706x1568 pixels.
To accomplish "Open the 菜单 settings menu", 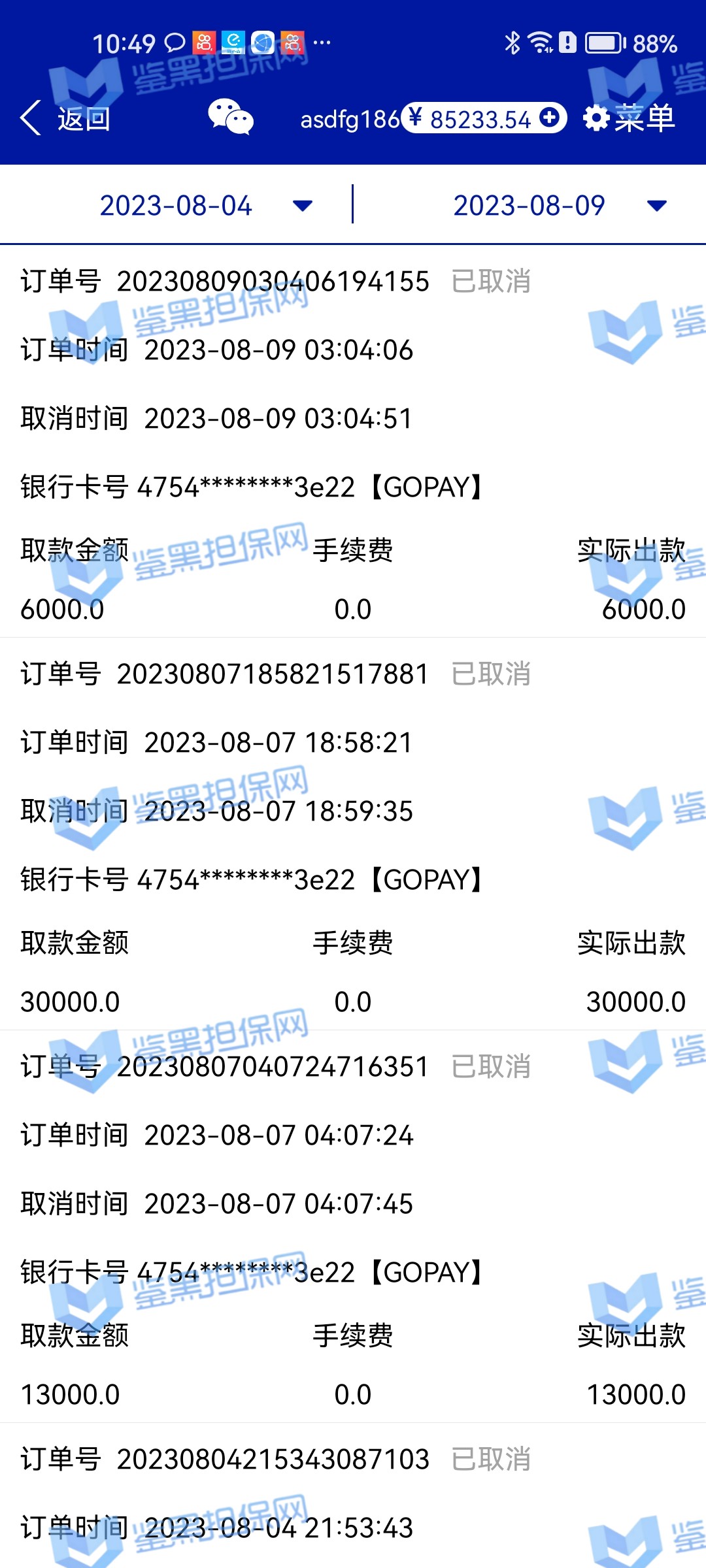I will [629, 119].
